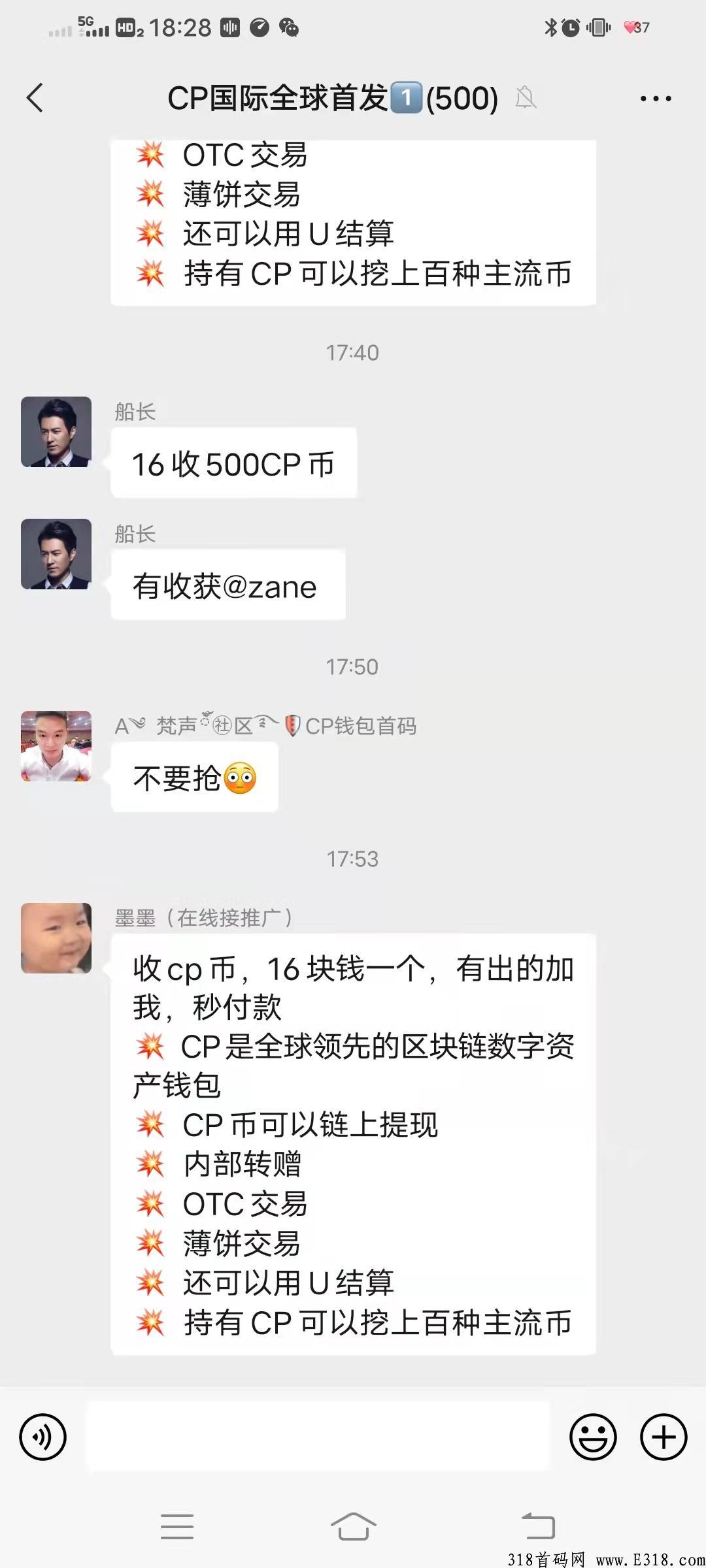
Task: Go back from the group chat
Action: click(35, 98)
